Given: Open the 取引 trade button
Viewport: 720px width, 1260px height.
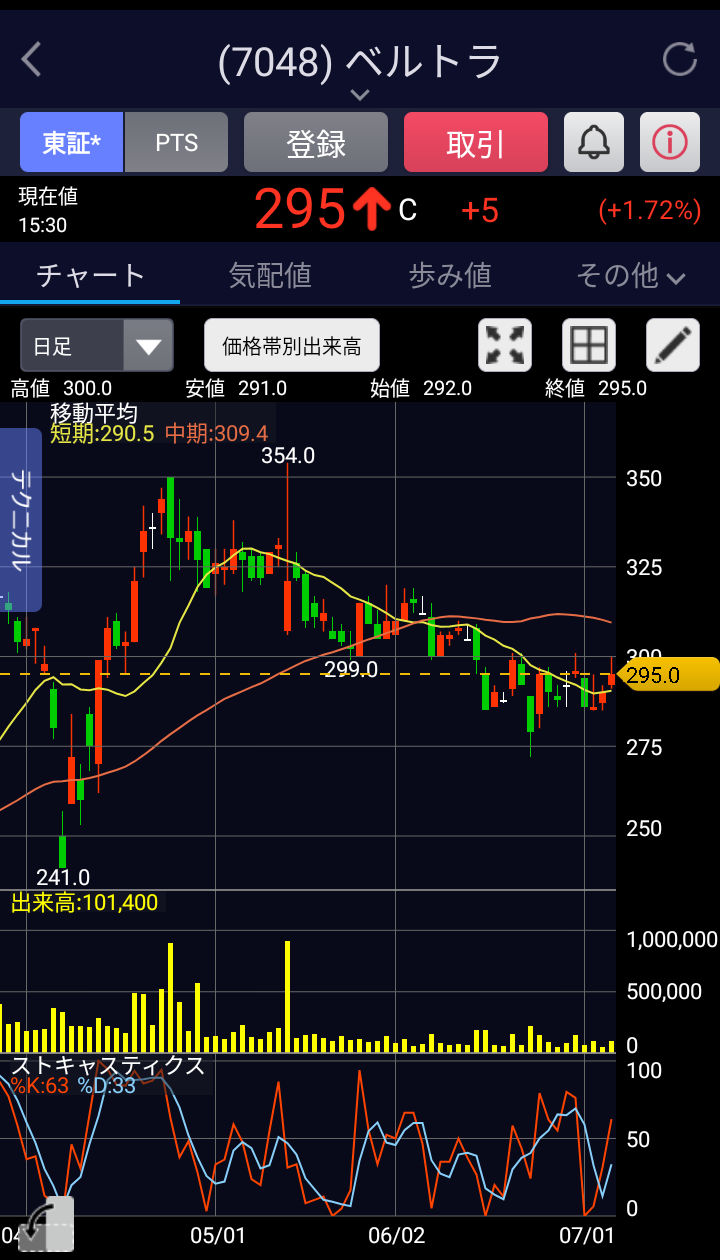Looking at the screenshot, I should pos(476,143).
